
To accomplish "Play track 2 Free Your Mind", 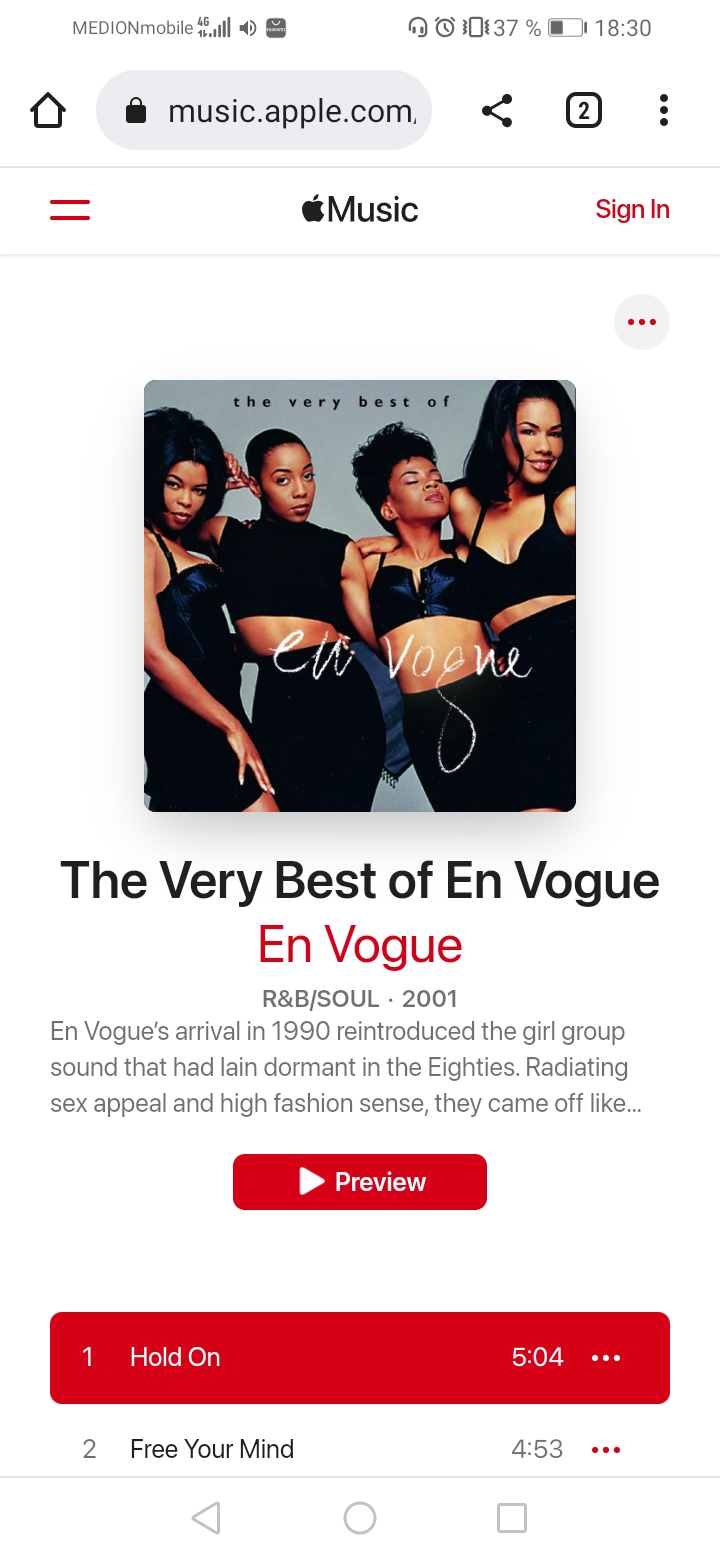I will tap(212, 1449).
